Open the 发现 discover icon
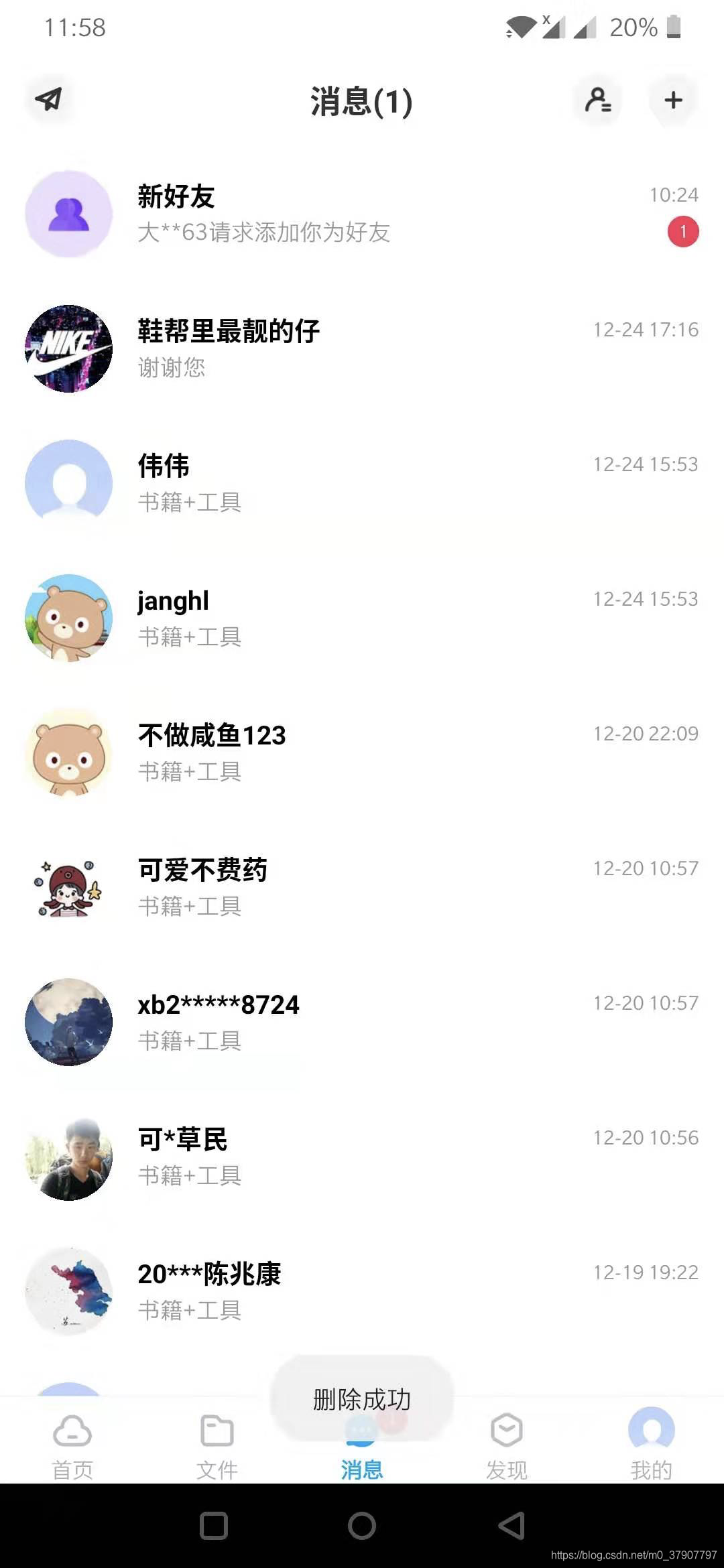Viewport: 724px width, 1568px height. coord(506,1427)
